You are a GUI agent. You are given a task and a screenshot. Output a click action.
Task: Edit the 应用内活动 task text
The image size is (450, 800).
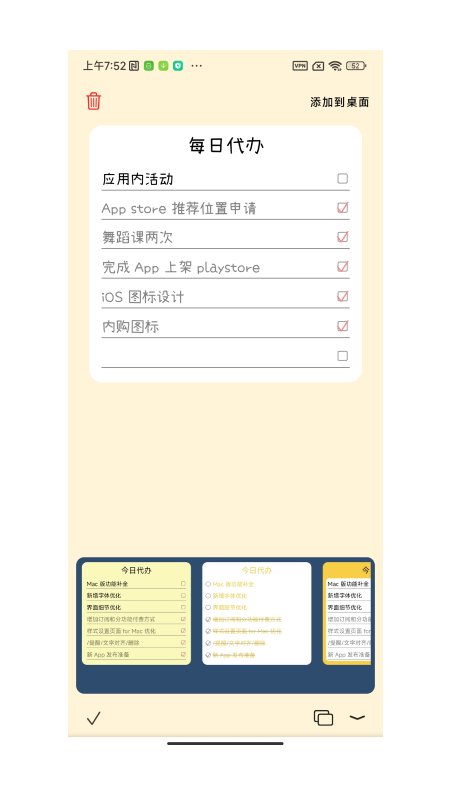tap(138, 179)
